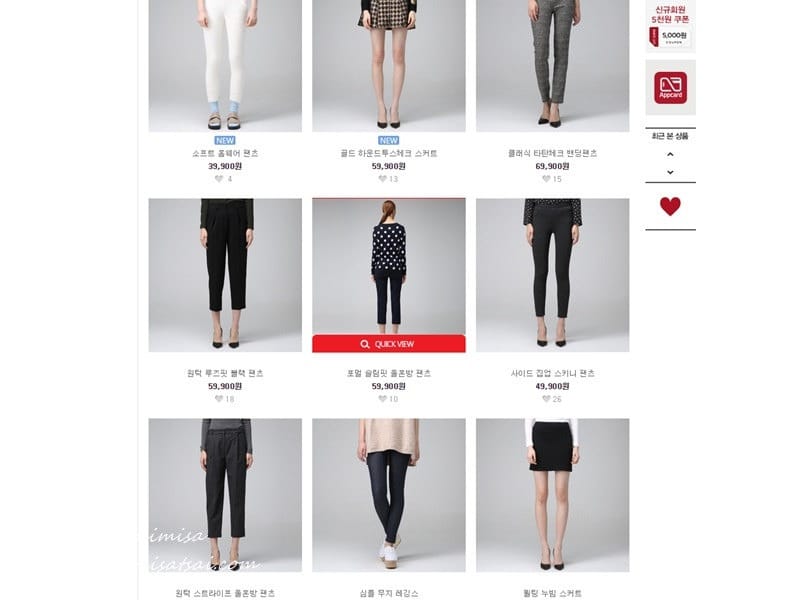Like the 원턱 루즈핏 블랙 팬츠 with its heart
Viewport: 800px width, 600px height.
218,399
